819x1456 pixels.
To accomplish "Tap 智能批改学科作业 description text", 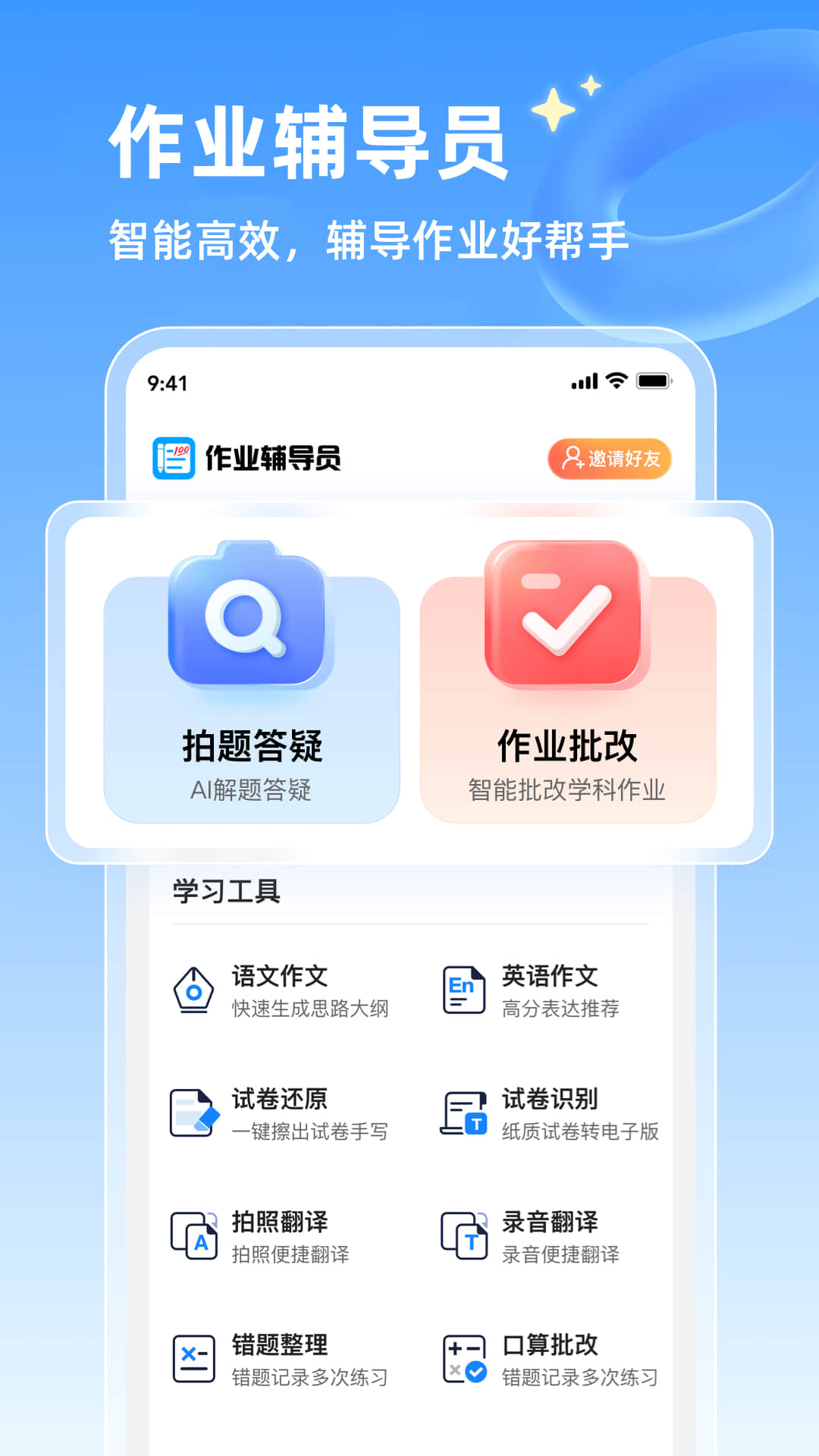I will tap(565, 794).
